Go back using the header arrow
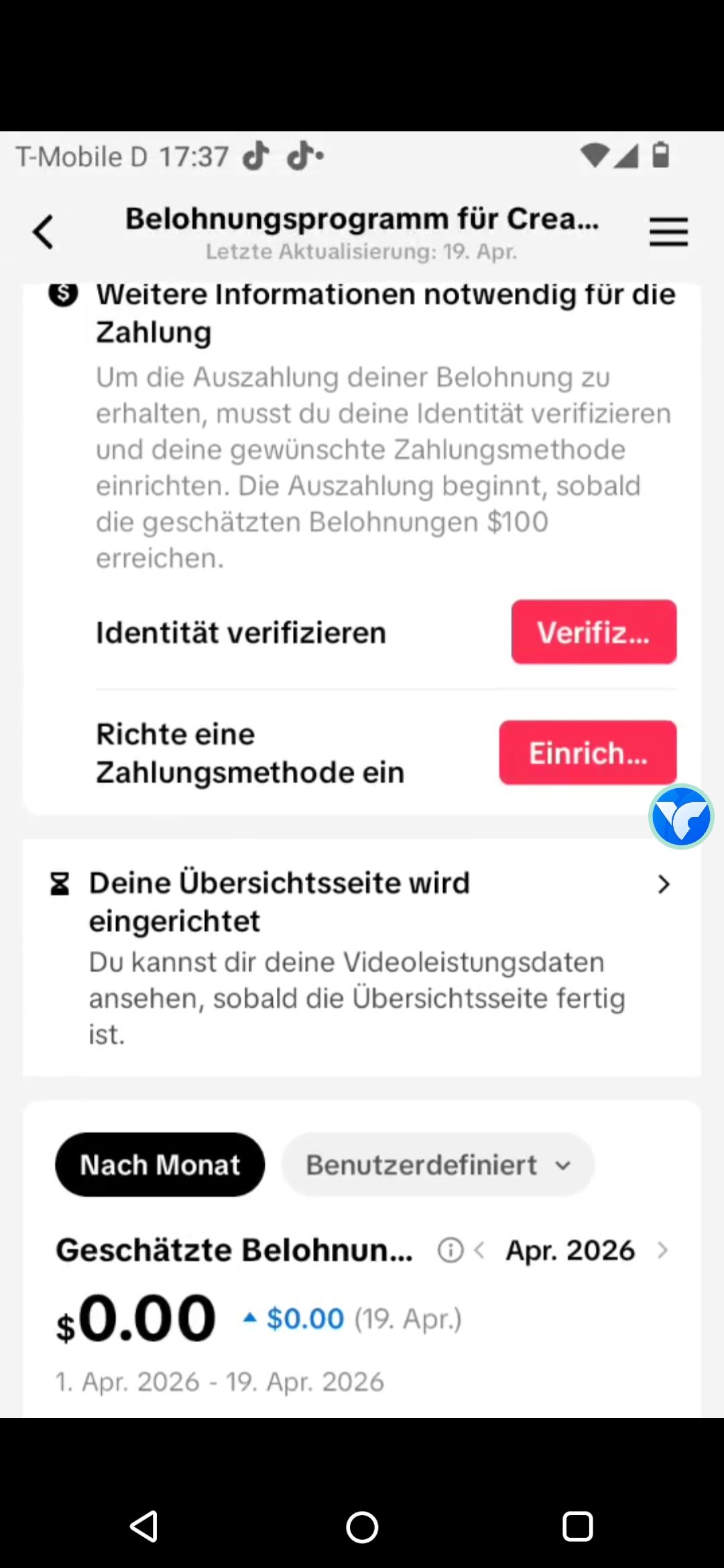Image resolution: width=724 pixels, height=1568 pixels. coord(44,233)
